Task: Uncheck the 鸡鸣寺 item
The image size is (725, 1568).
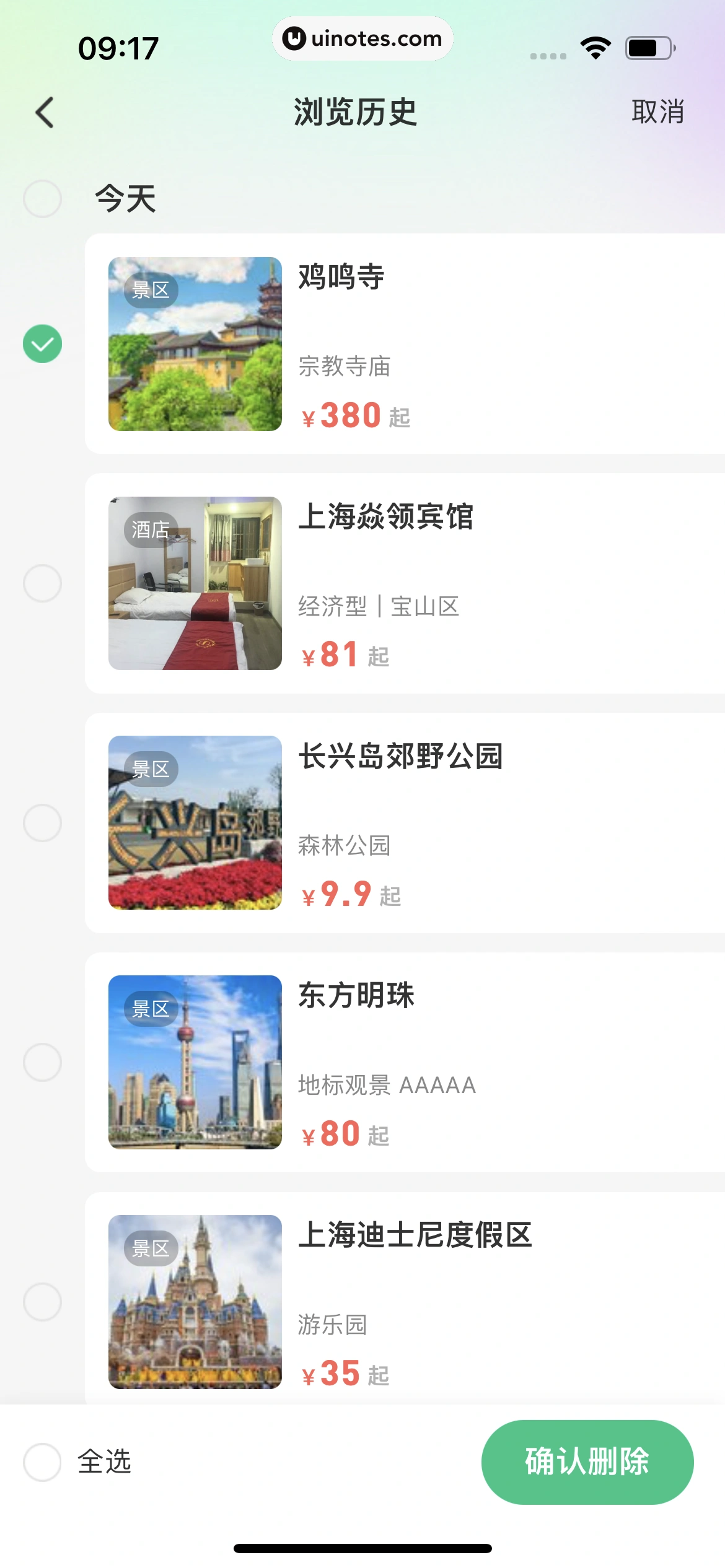Action: click(42, 344)
